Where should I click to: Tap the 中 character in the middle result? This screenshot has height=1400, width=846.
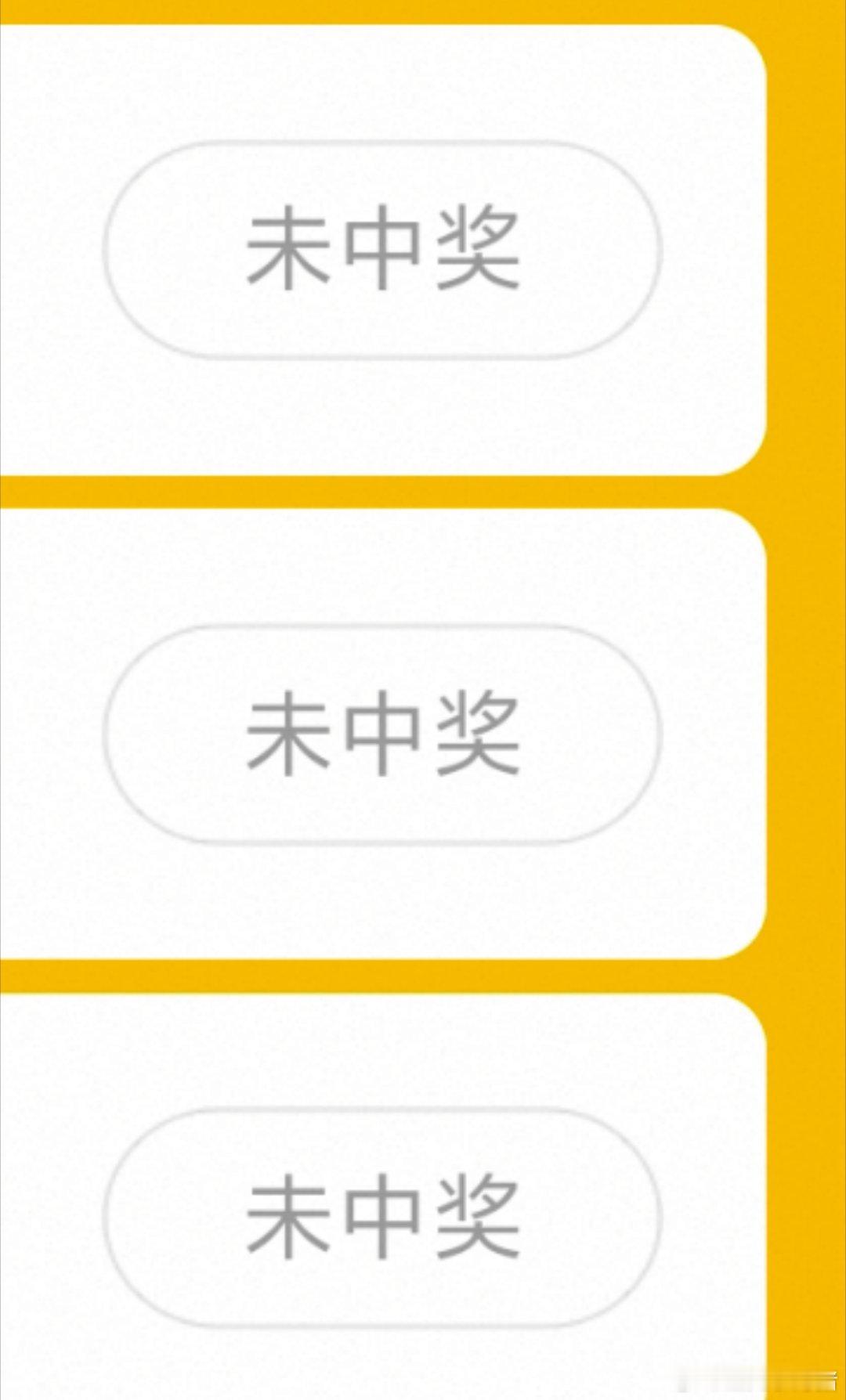pos(381,732)
